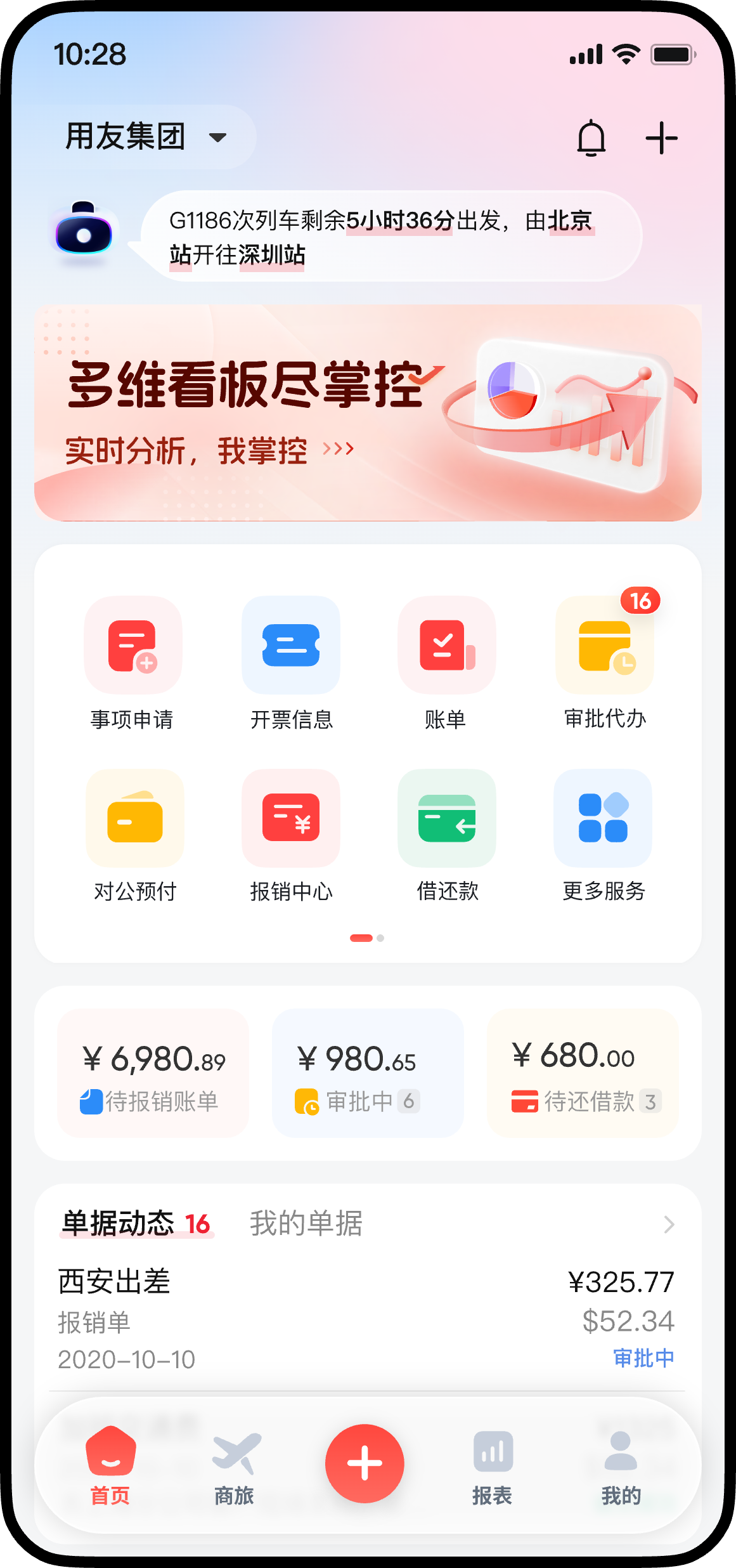The width and height of the screenshot is (736, 1568).
Task: Tap the plus icon in the header
Action: [661, 138]
